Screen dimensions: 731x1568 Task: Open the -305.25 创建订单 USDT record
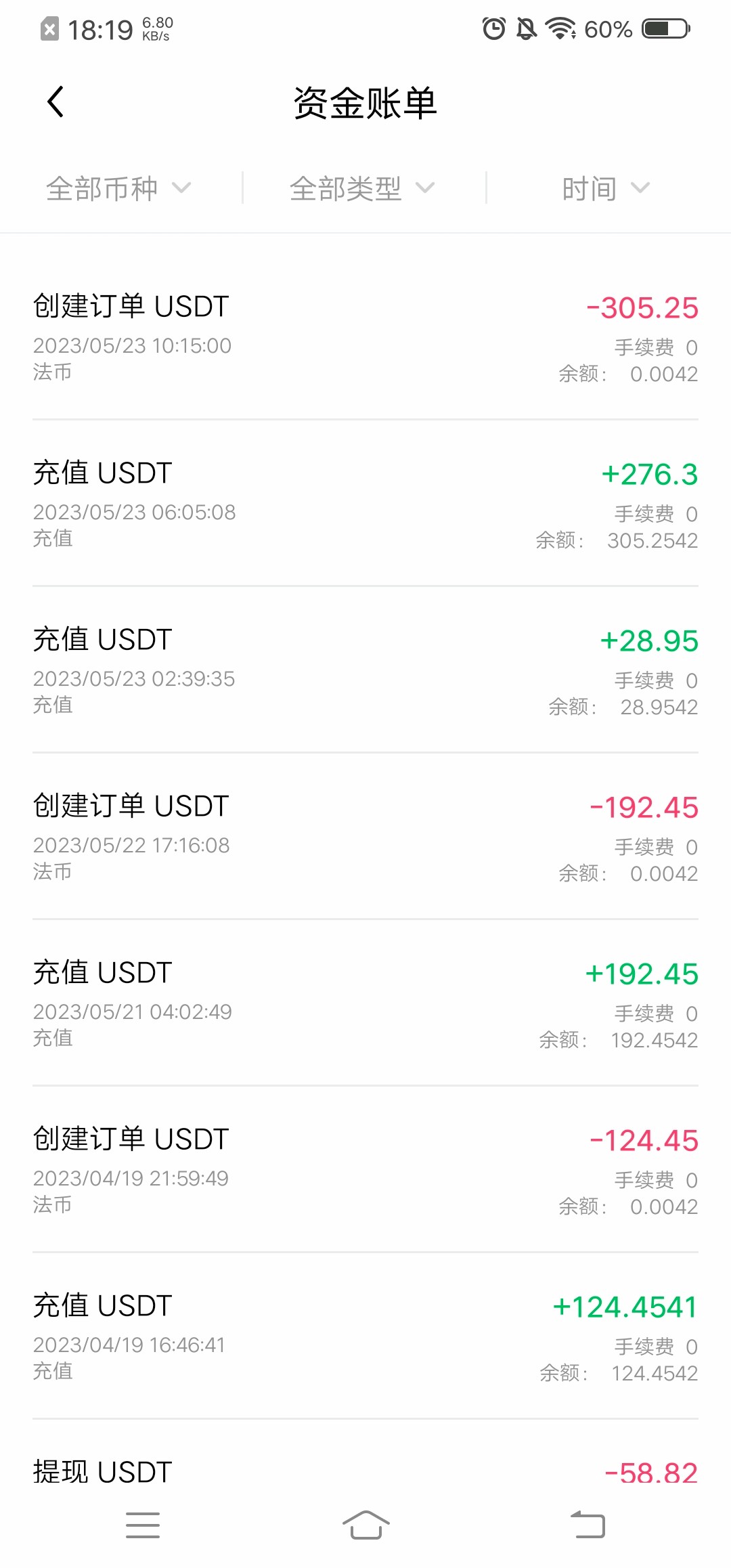point(365,337)
